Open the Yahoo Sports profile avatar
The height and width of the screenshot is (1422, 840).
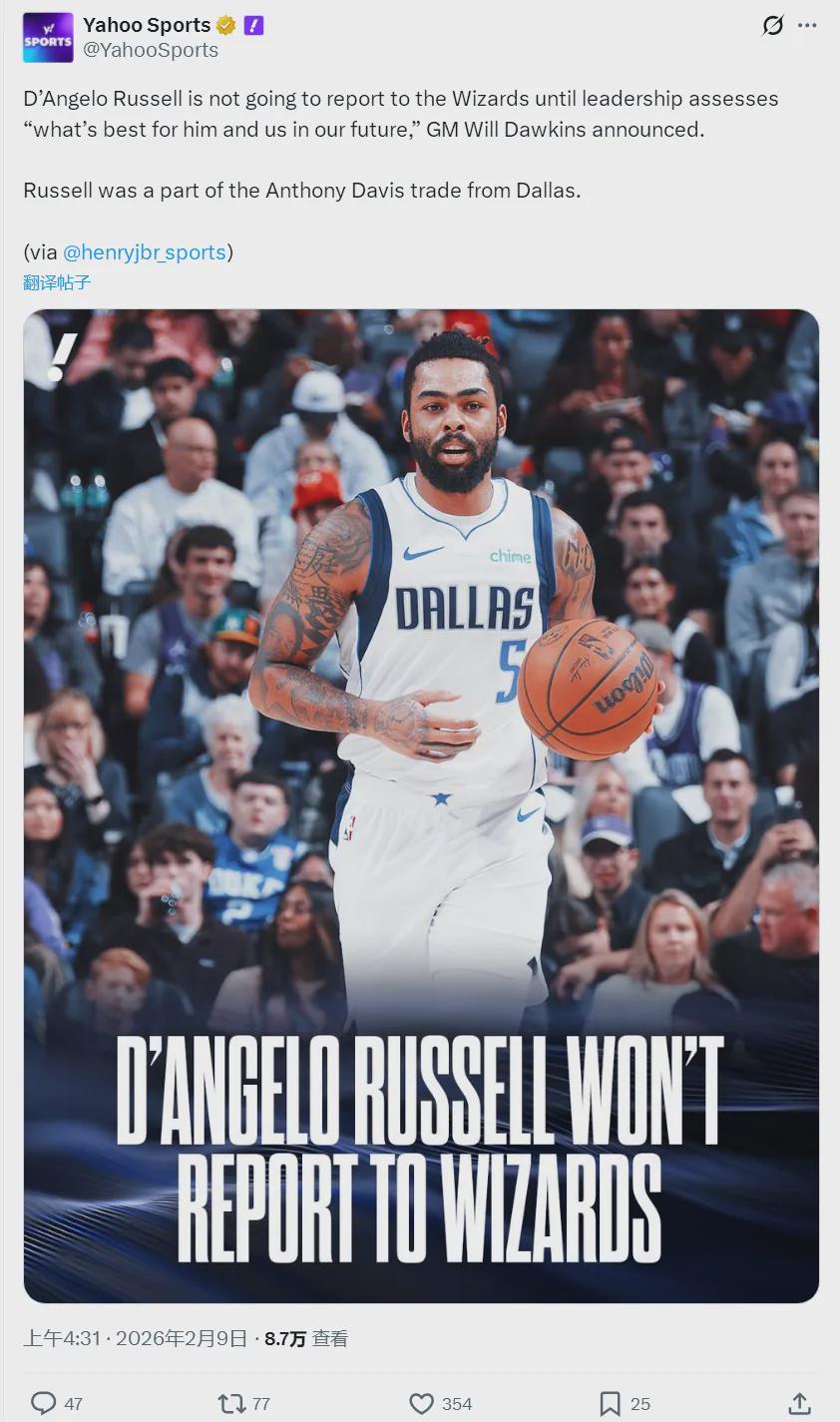[x=48, y=38]
